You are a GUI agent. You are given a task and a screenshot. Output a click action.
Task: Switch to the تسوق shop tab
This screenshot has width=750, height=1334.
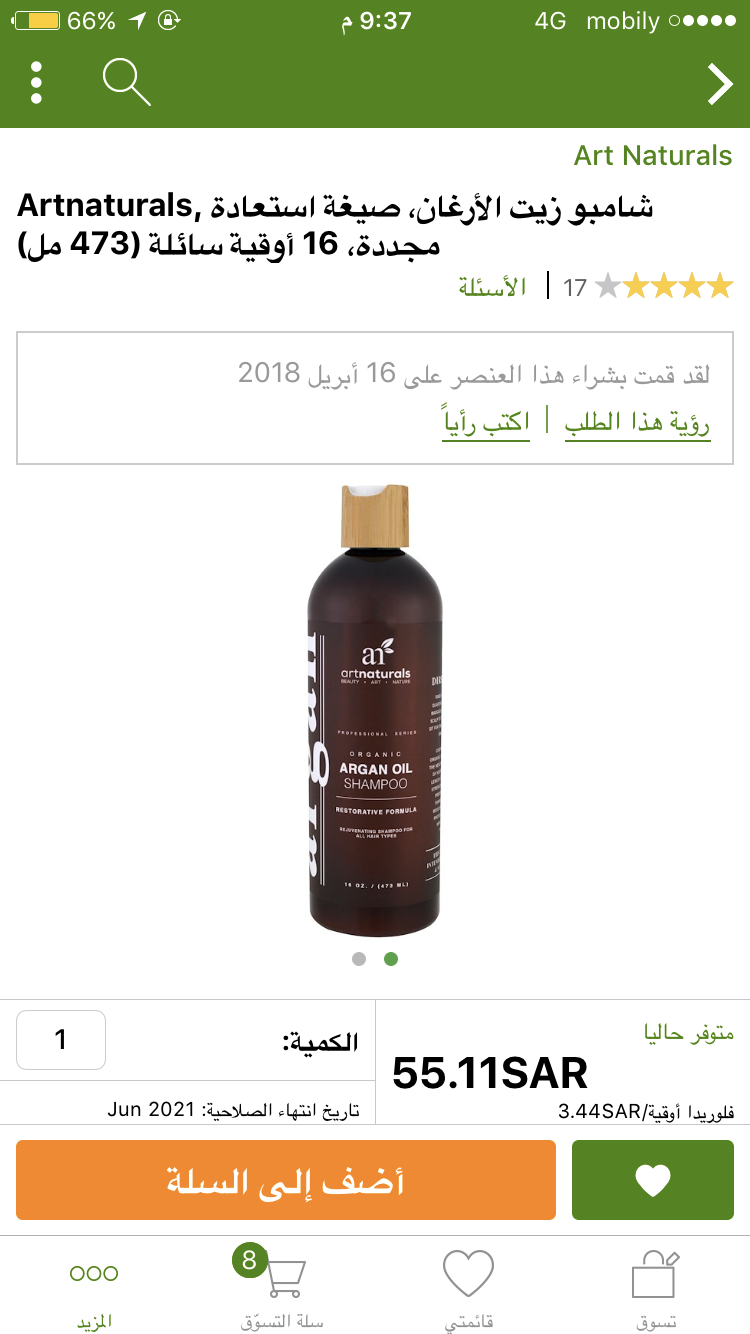[x=656, y=1290]
